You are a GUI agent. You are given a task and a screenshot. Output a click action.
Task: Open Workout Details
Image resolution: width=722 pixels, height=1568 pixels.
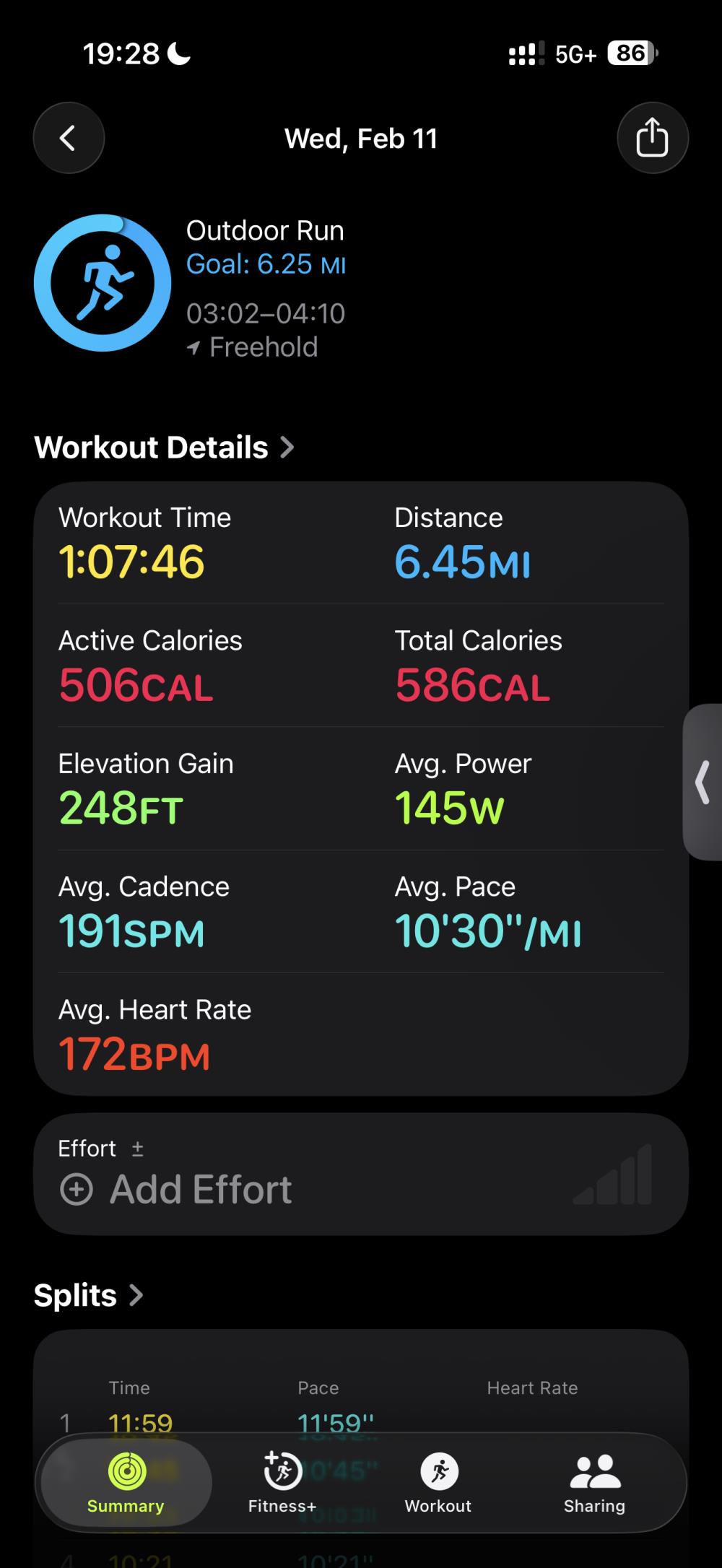[x=165, y=448]
